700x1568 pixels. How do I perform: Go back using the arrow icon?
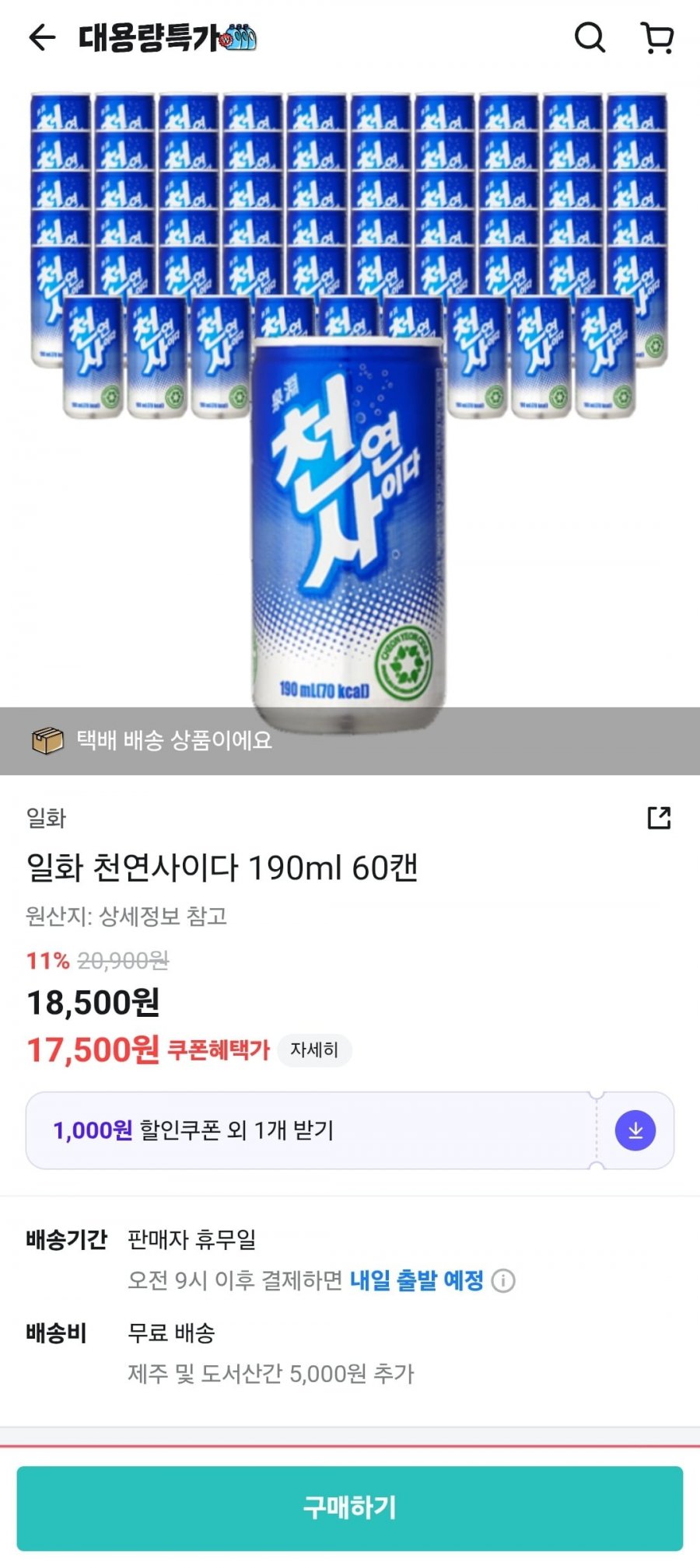point(42,37)
